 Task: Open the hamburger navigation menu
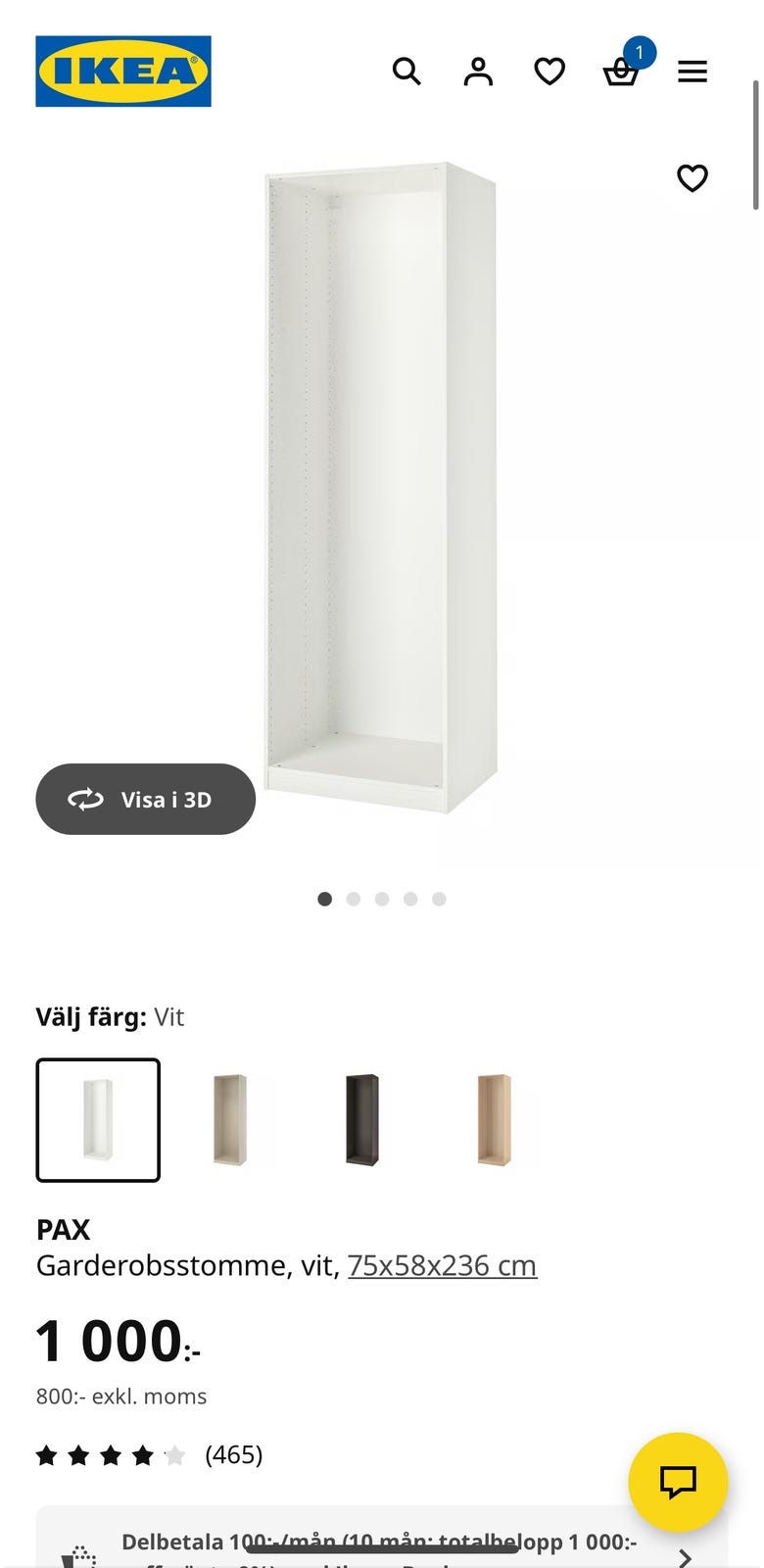pyautogui.click(x=692, y=72)
